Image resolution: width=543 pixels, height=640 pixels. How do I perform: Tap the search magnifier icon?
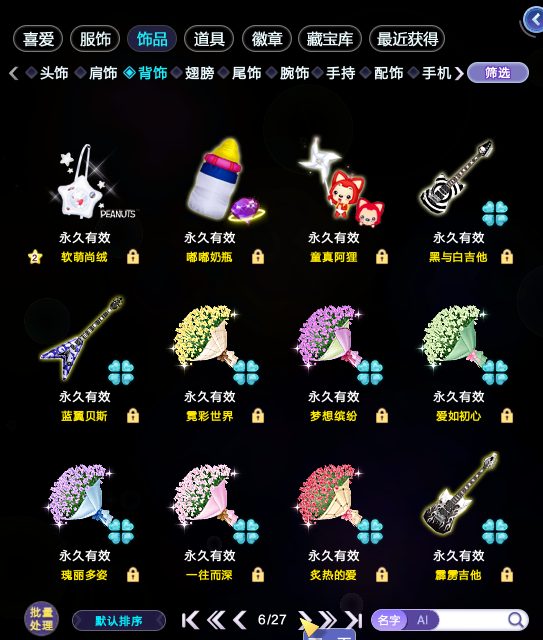[516, 620]
